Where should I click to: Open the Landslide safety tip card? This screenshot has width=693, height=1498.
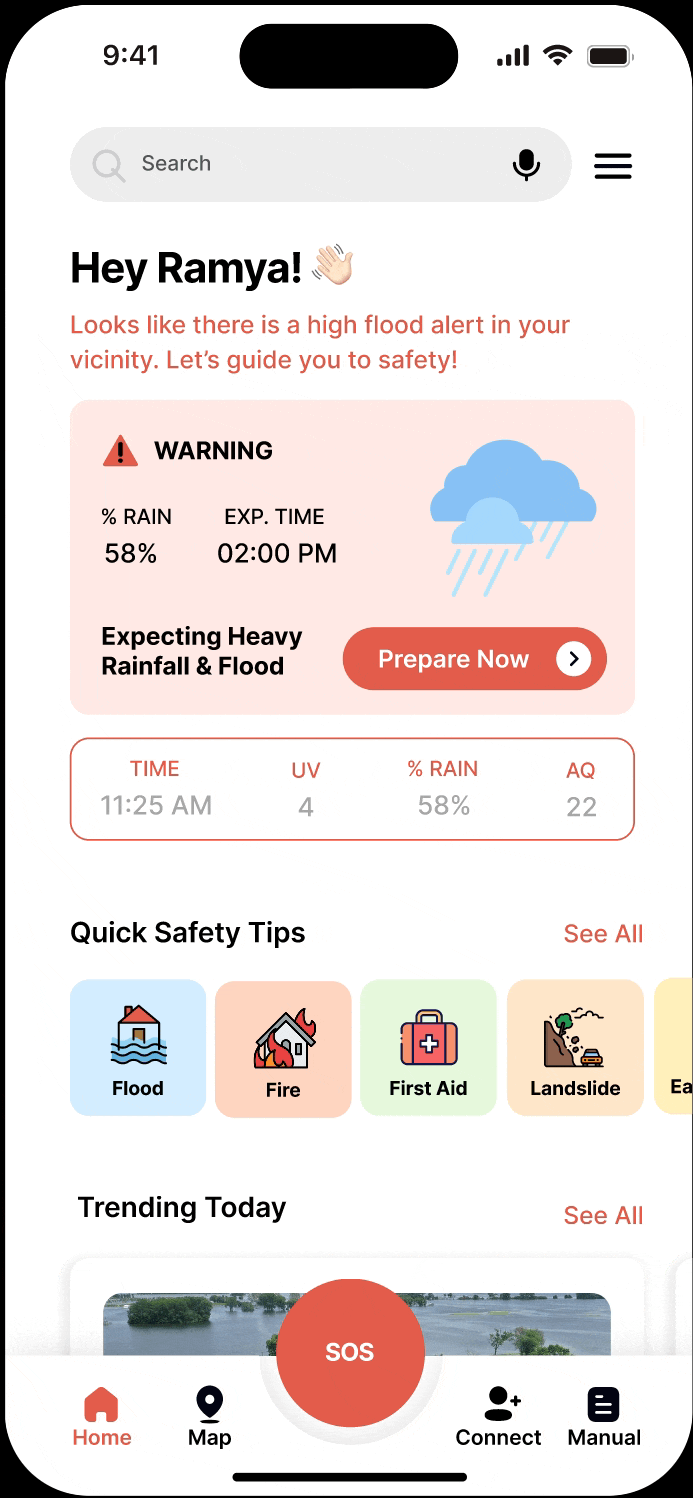[575, 1047]
